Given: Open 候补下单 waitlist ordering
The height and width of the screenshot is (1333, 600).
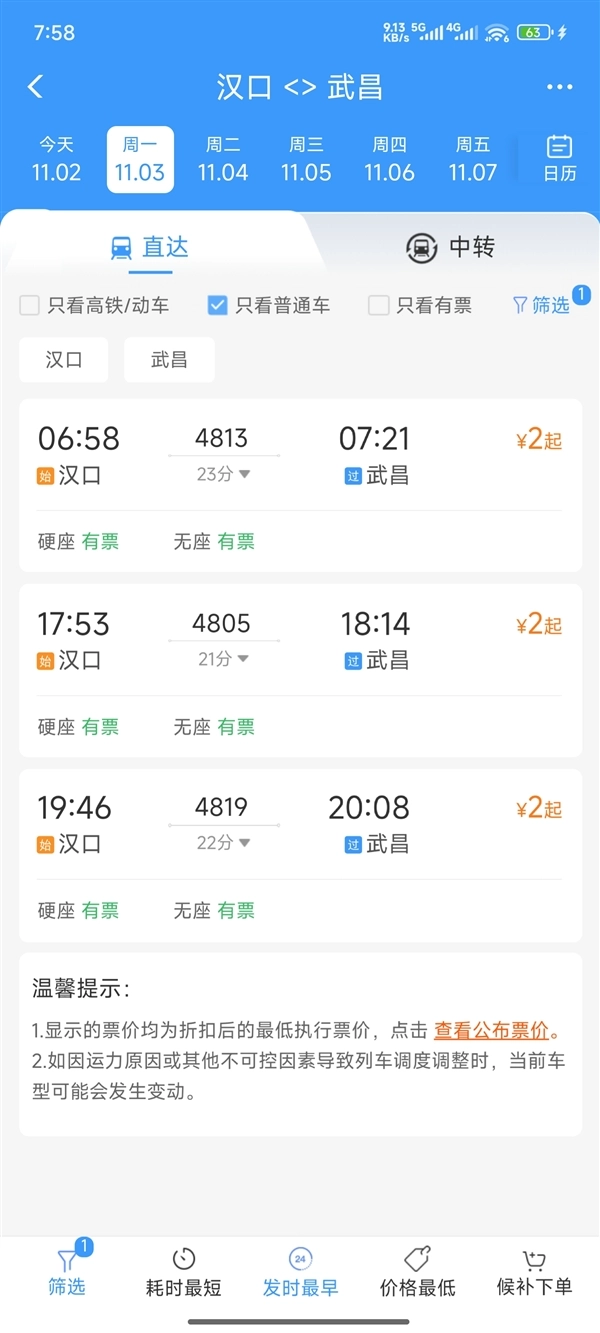Looking at the screenshot, I should [534, 1272].
